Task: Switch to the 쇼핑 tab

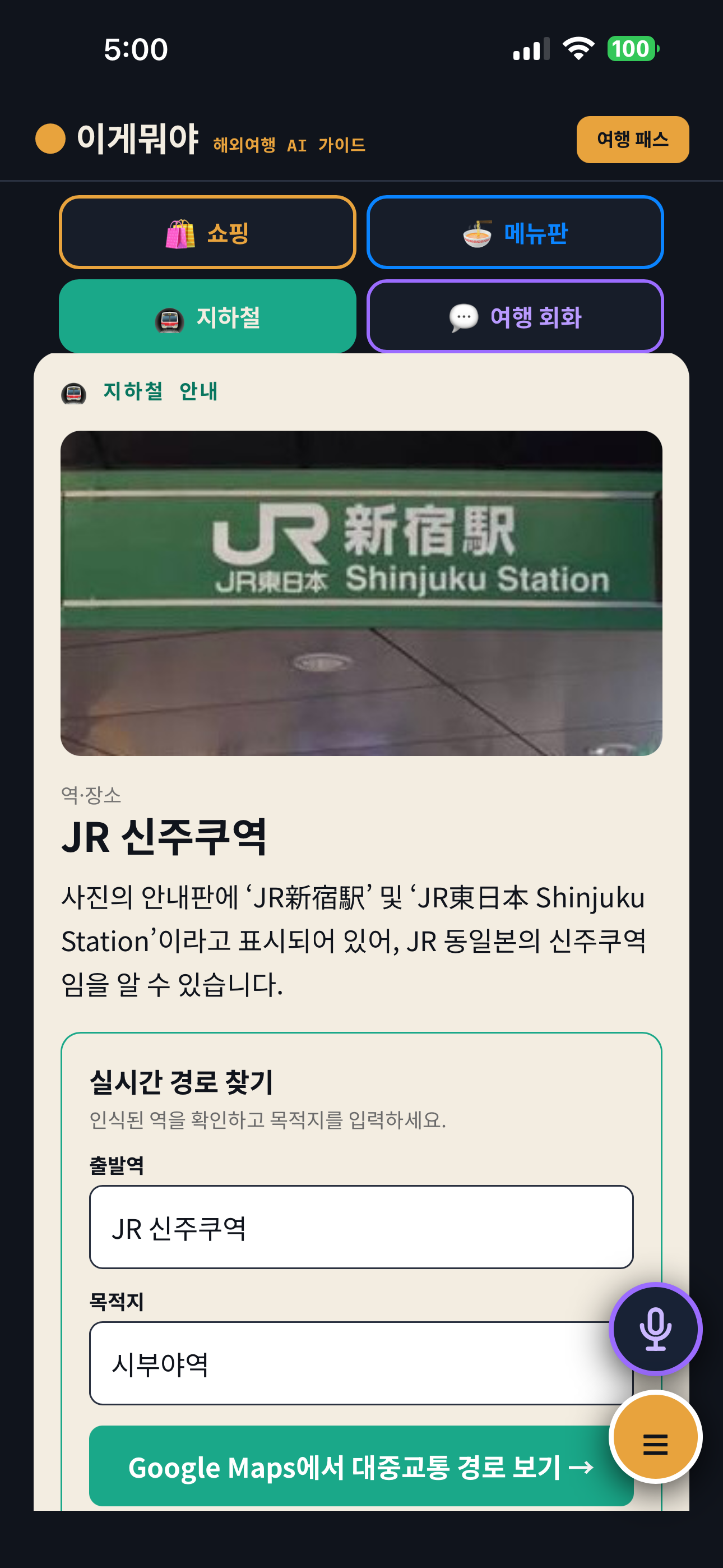Action: 207,232
